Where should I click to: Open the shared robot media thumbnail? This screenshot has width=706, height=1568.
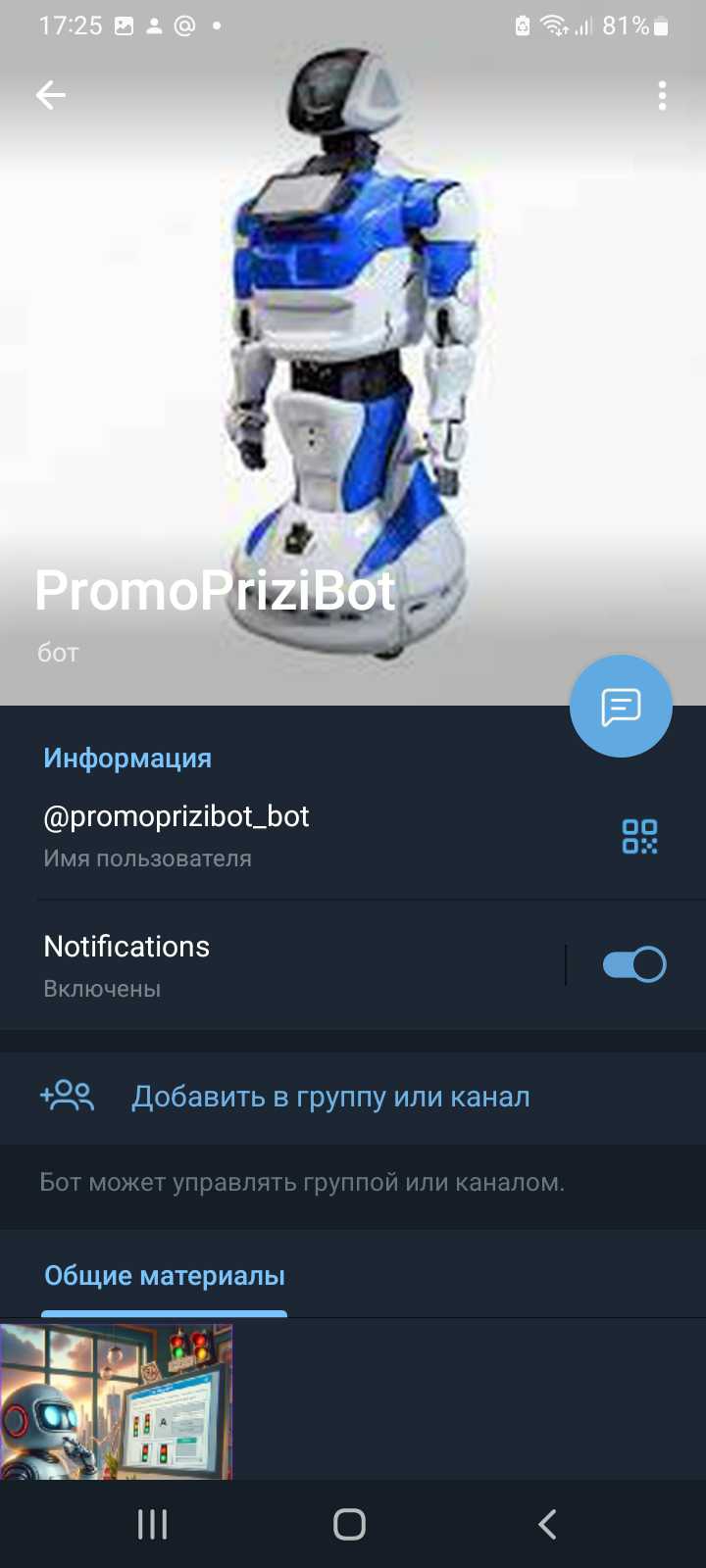coord(117,1401)
